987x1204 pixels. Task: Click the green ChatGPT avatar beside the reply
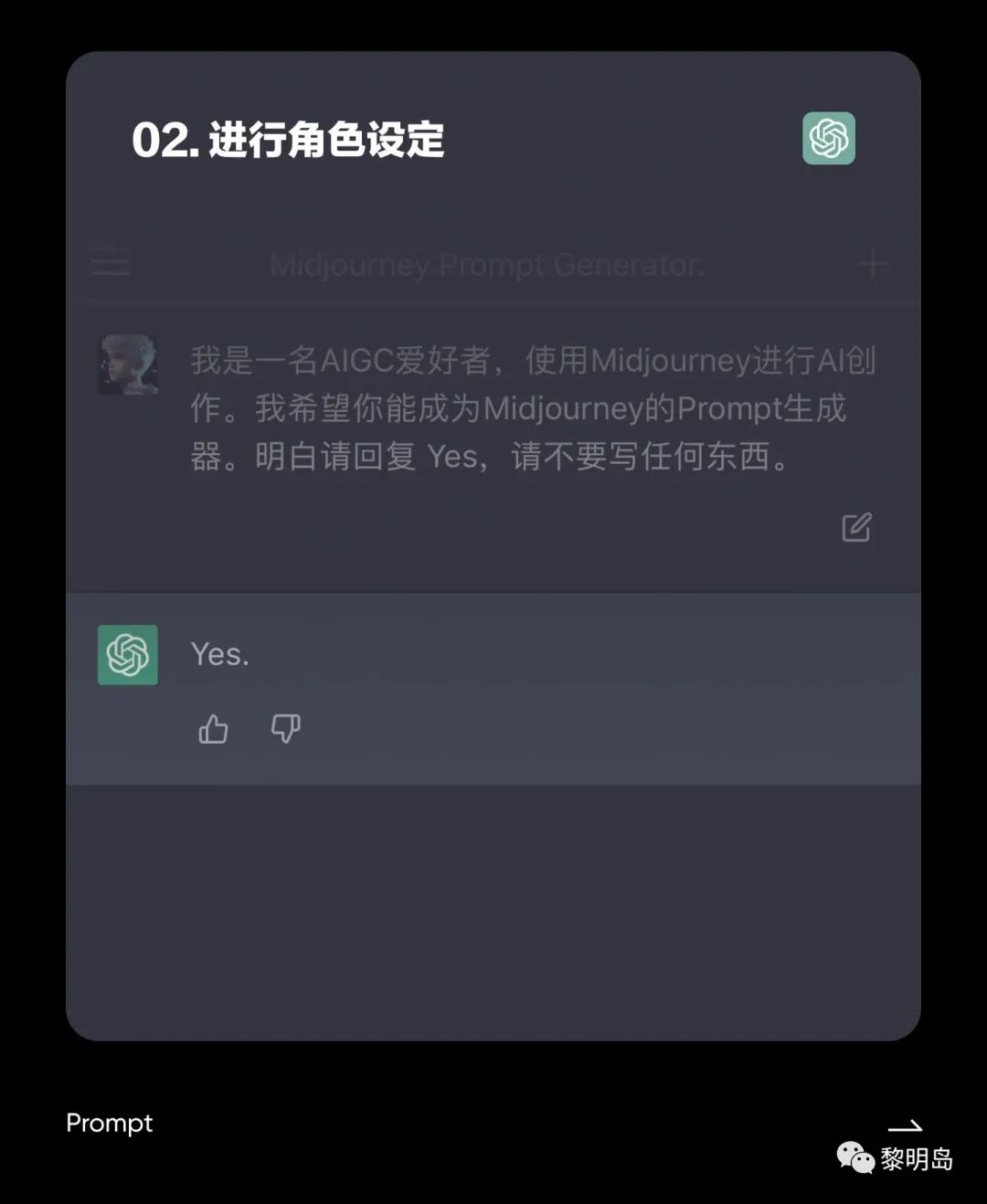pyautogui.click(x=127, y=655)
